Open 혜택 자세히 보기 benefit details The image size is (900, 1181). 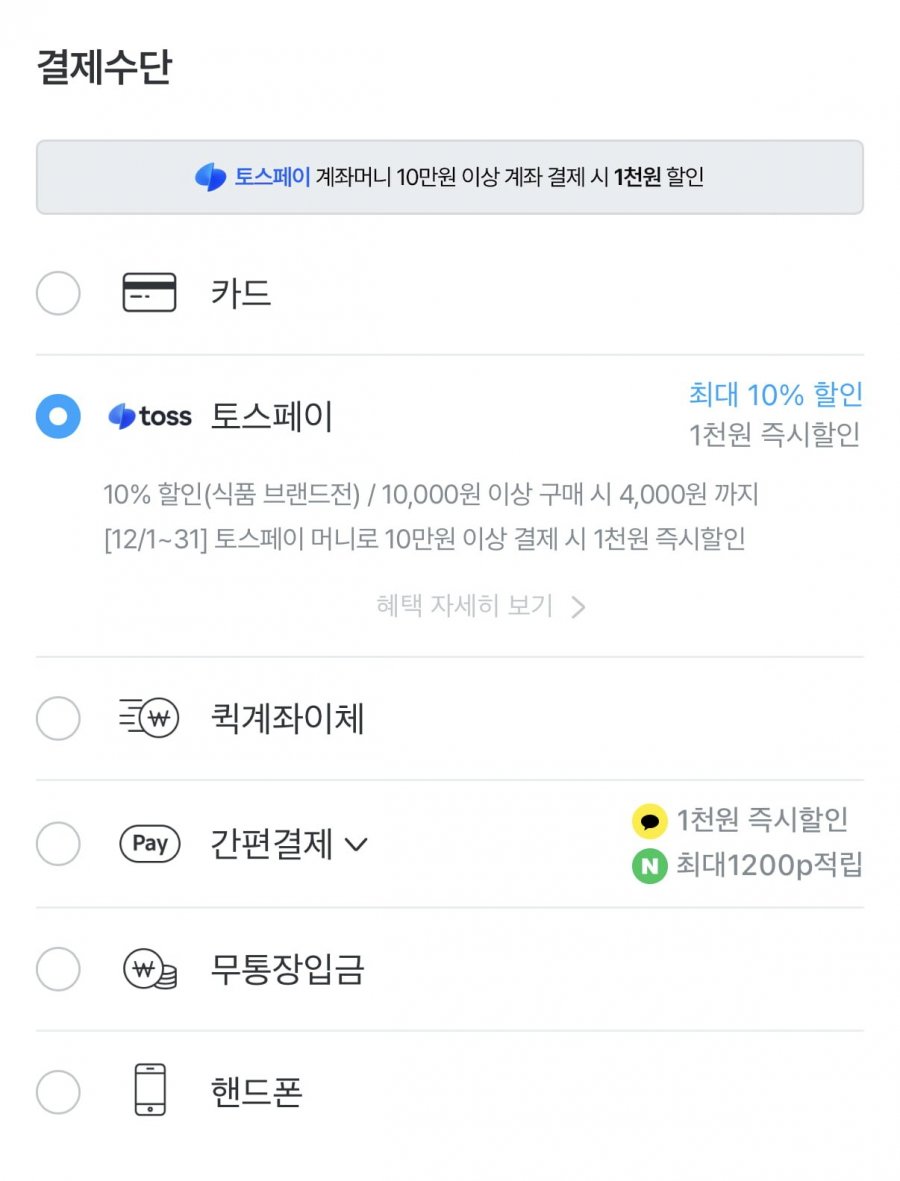coord(480,606)
